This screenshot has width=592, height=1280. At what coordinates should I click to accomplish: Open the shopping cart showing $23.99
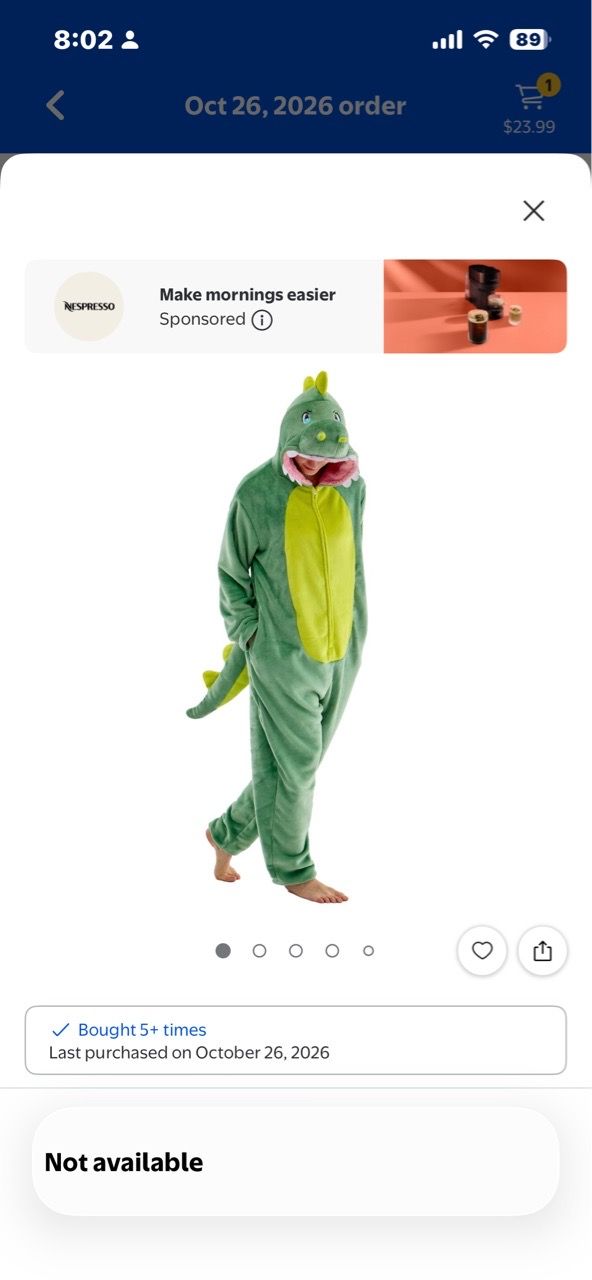pyautogui.click(x=530, y=105)
